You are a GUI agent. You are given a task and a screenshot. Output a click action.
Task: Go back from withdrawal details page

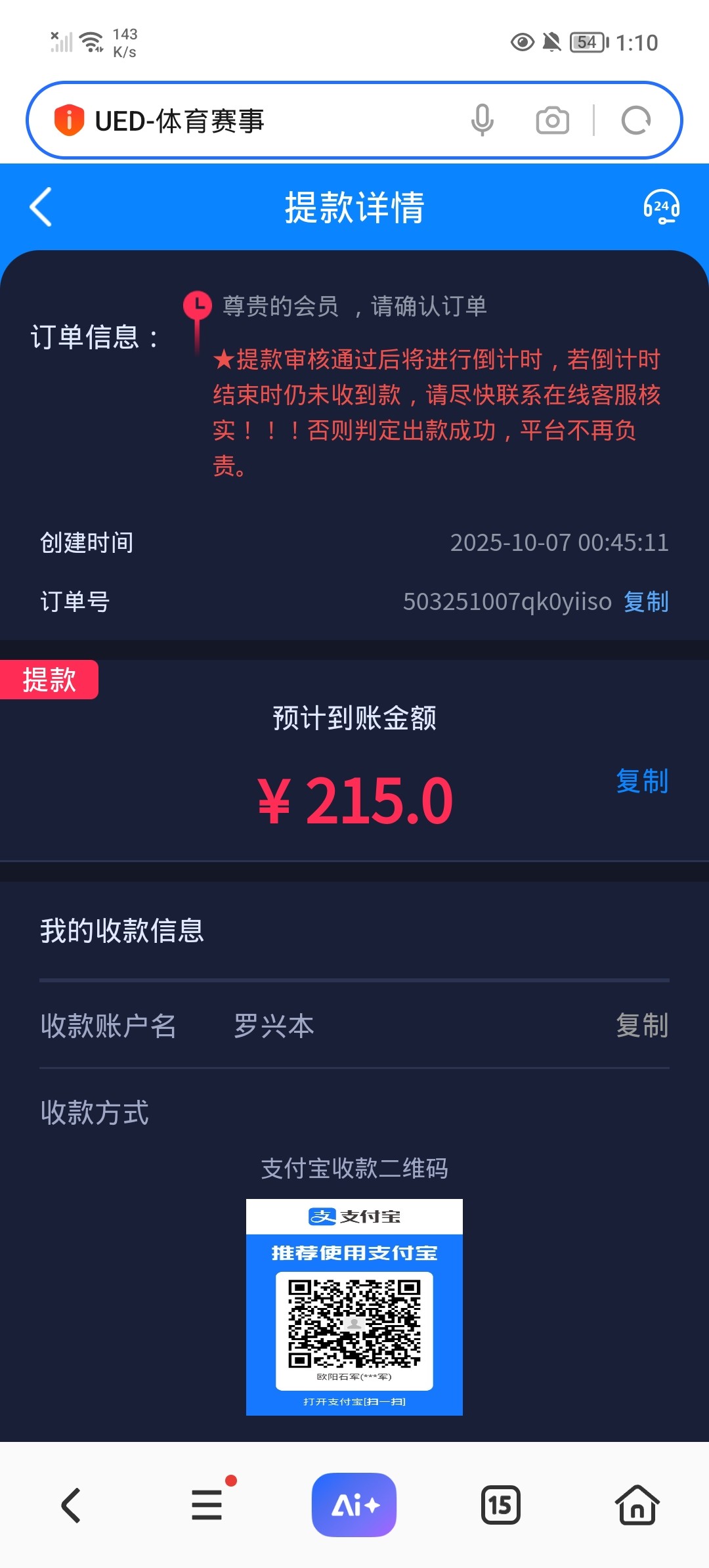(41, 207)
